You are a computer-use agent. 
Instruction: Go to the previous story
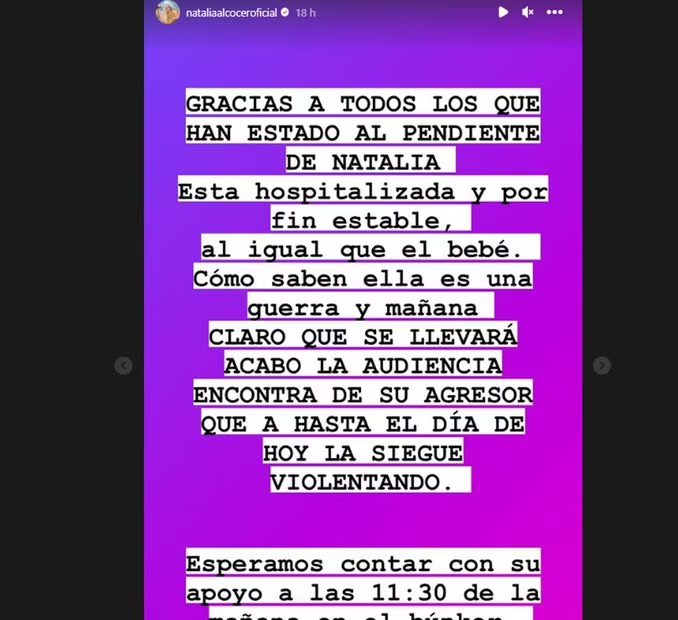tap(123, 366)
